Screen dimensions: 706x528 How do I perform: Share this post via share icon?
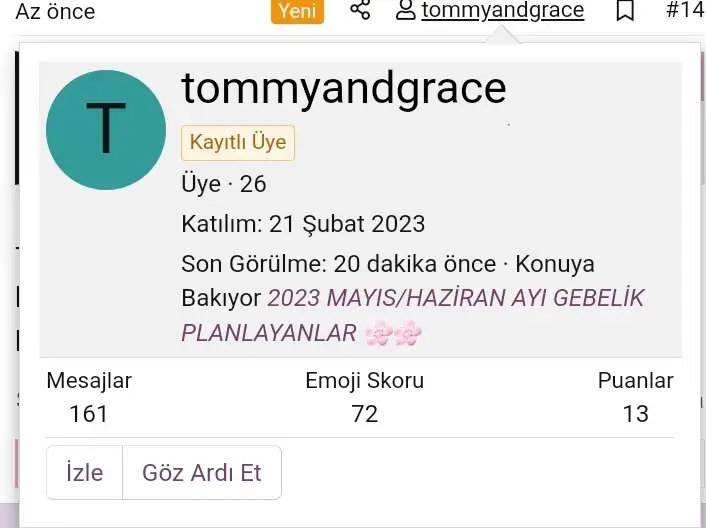point(360,11)
